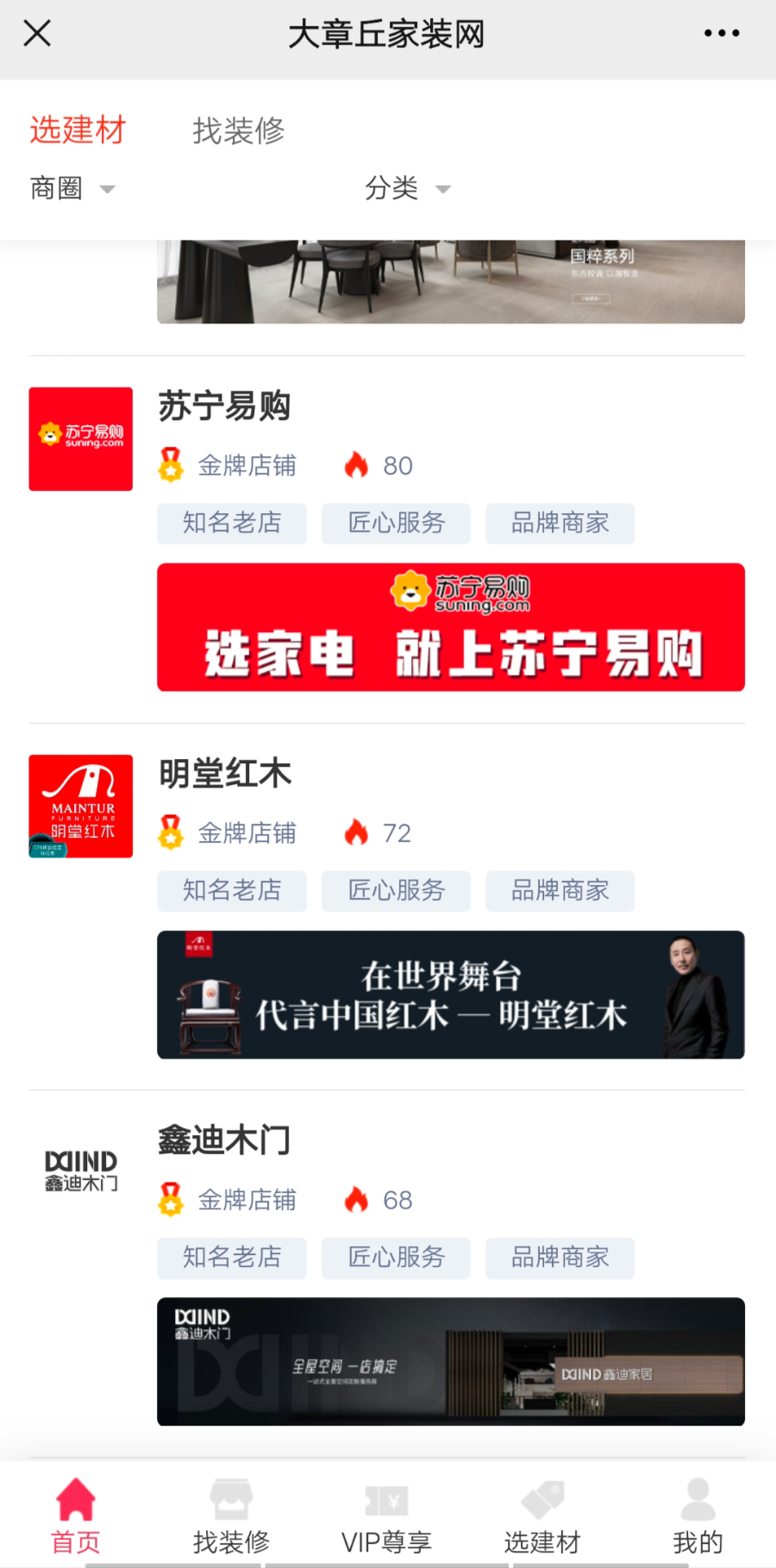Tap the 苏宁易购 red promo banner
The image size is (776, 1568).
450,627
